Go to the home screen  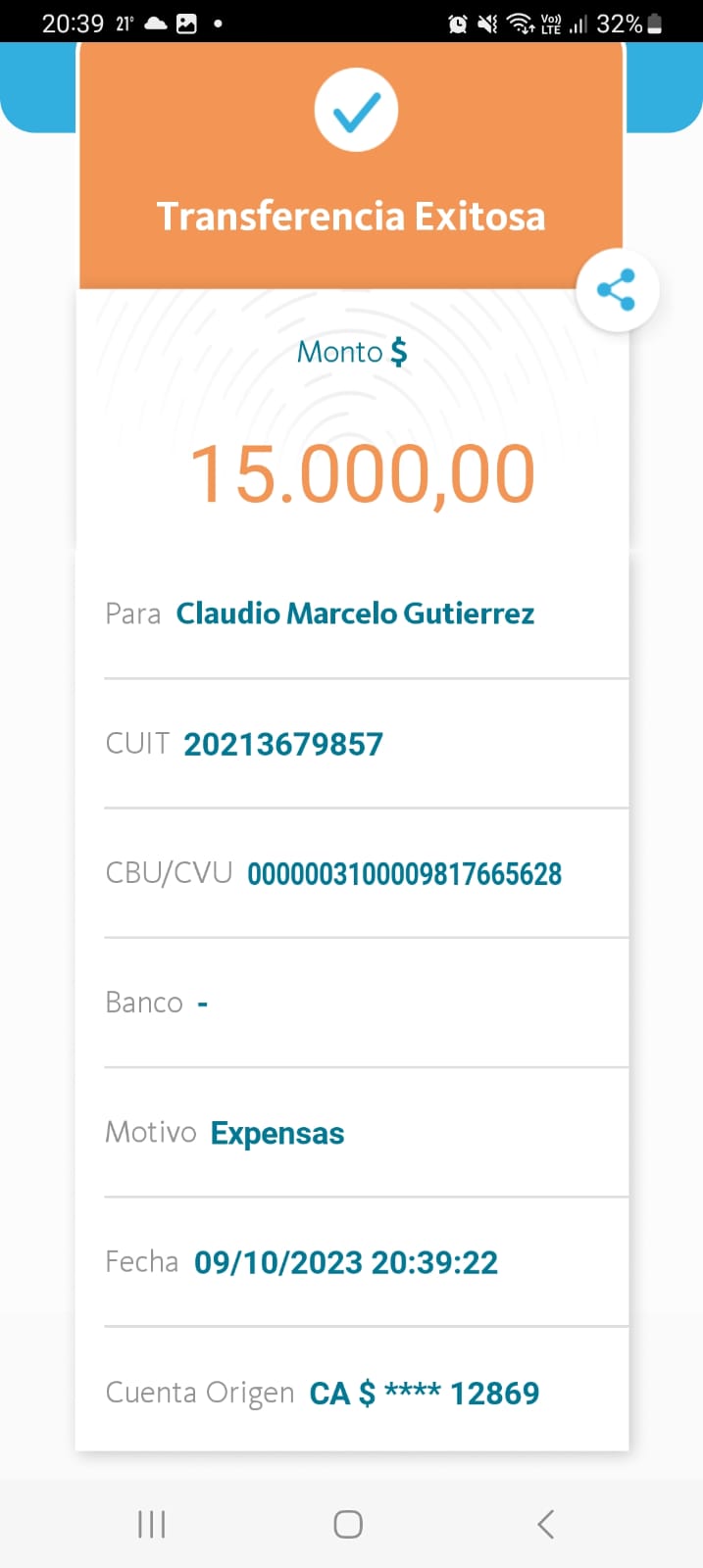348,1524
